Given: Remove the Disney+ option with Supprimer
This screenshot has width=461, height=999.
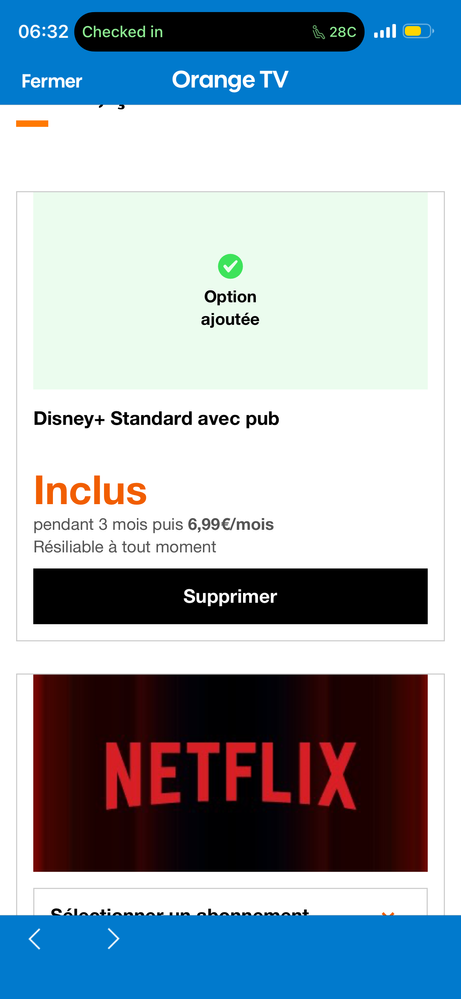Looking at the screenshot, I should [230, 596].
